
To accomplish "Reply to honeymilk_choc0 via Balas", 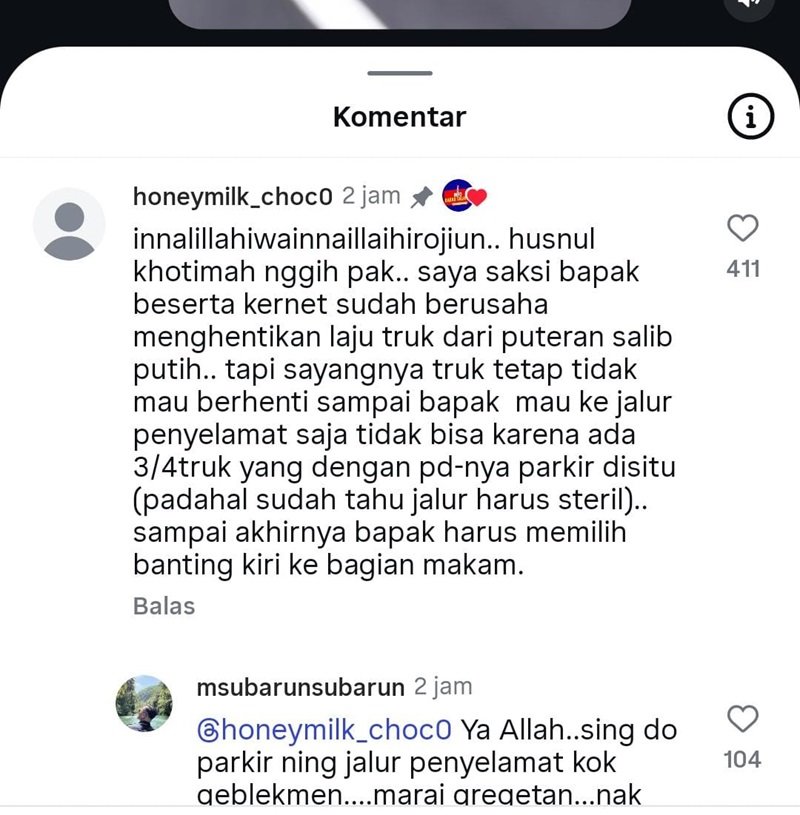I will pyautogui.click(x=164, y=606).
